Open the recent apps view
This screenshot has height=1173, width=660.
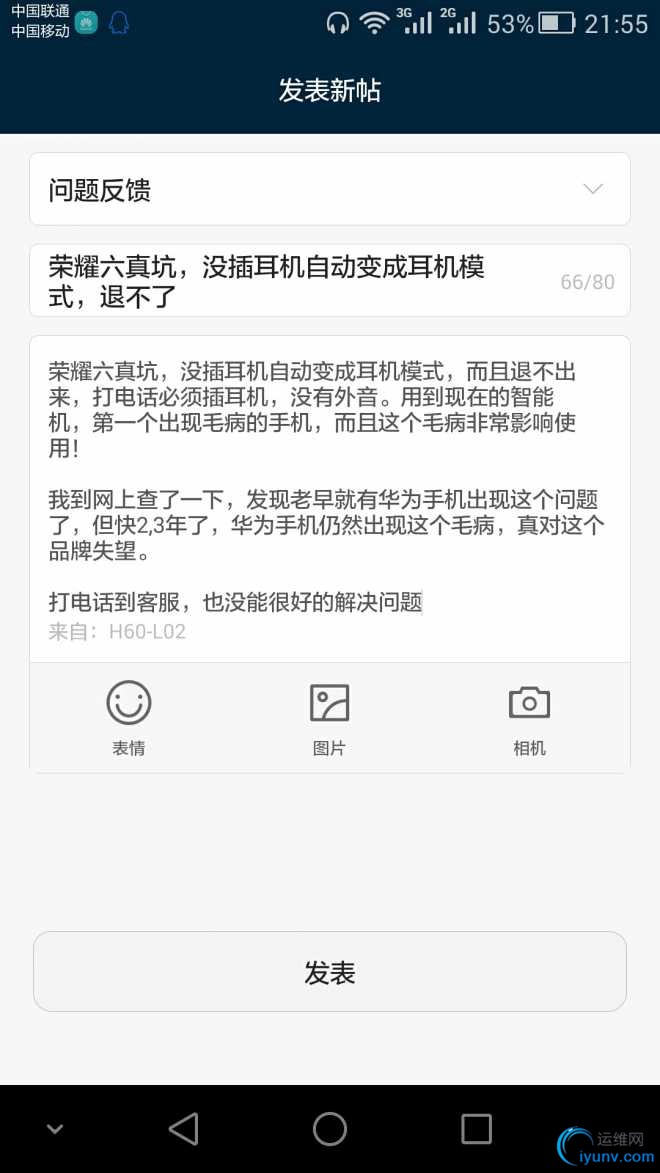pyautogui.click(x=476, y=1129)
